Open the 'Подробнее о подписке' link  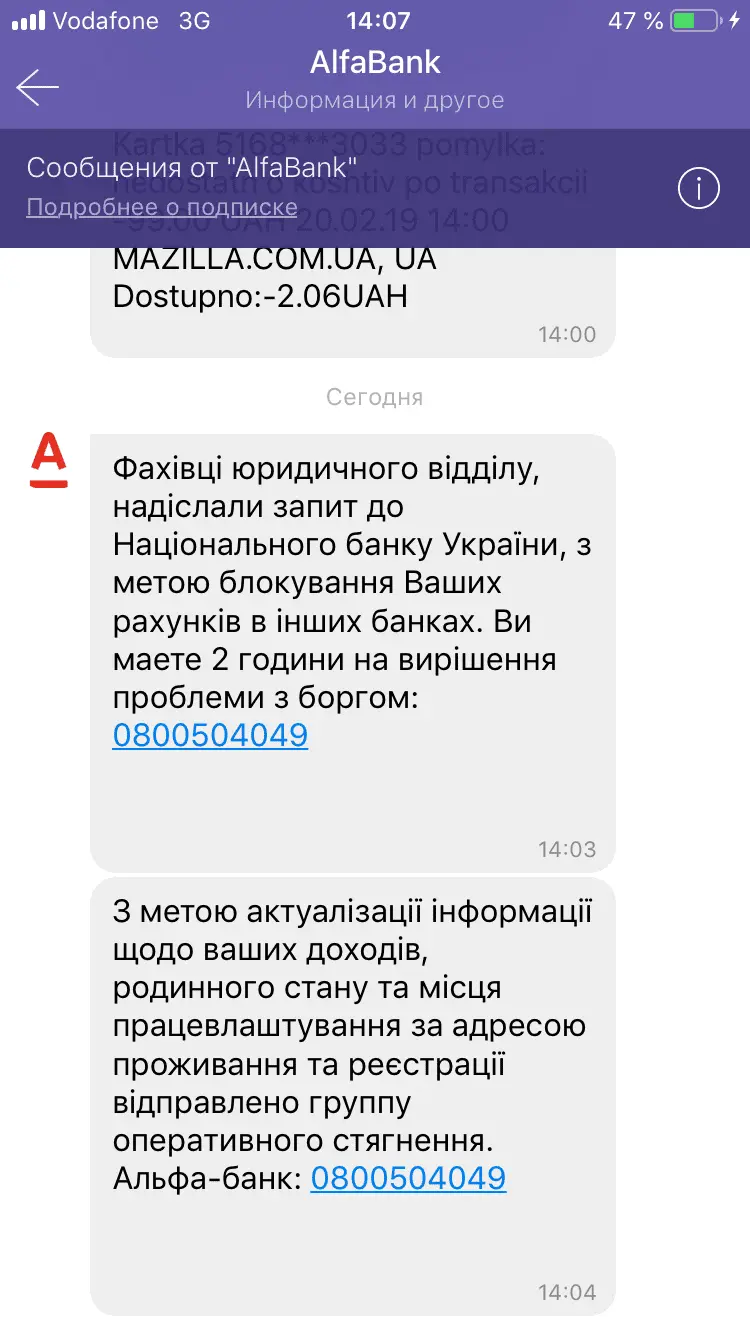click(162, 208)
